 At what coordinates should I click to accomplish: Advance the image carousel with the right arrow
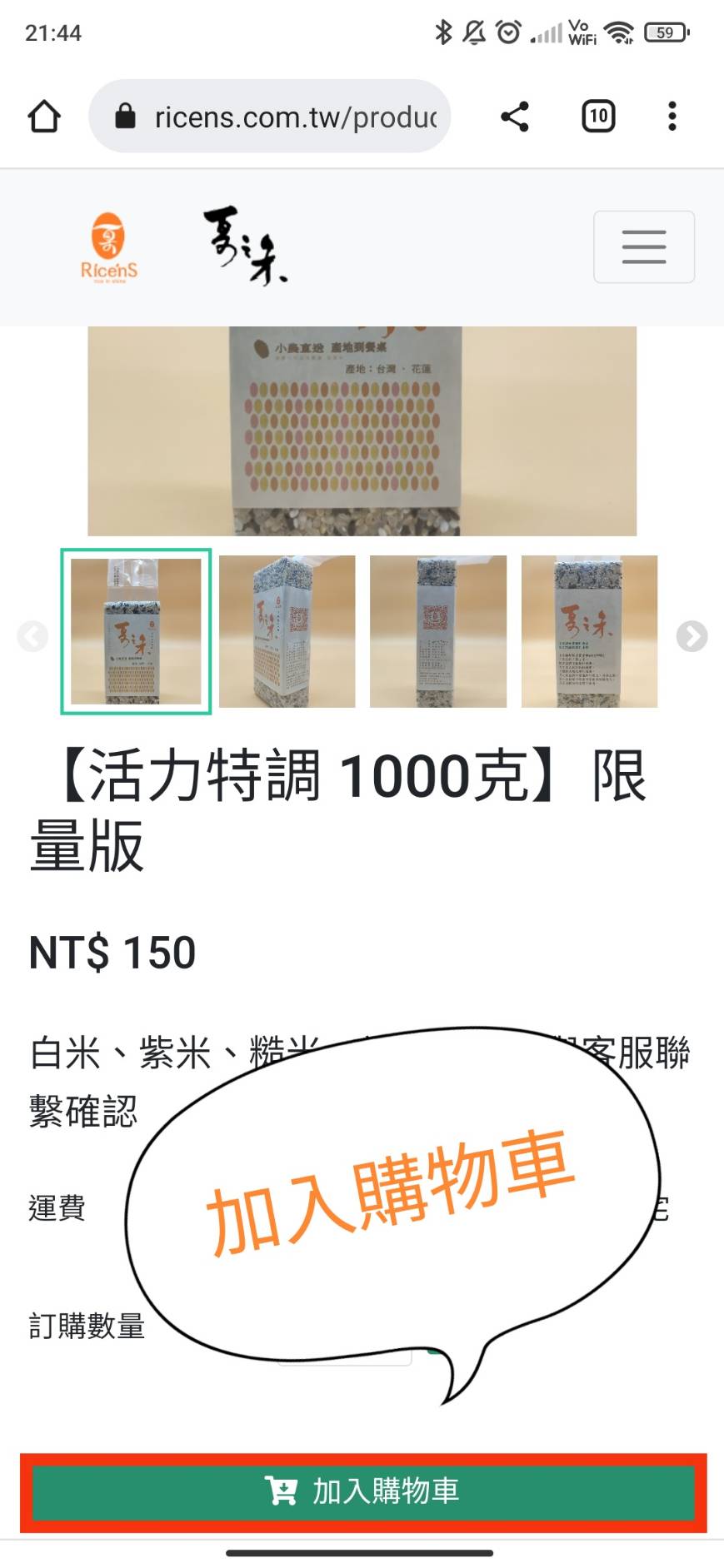pyautogui.click(x=692, y=637)
